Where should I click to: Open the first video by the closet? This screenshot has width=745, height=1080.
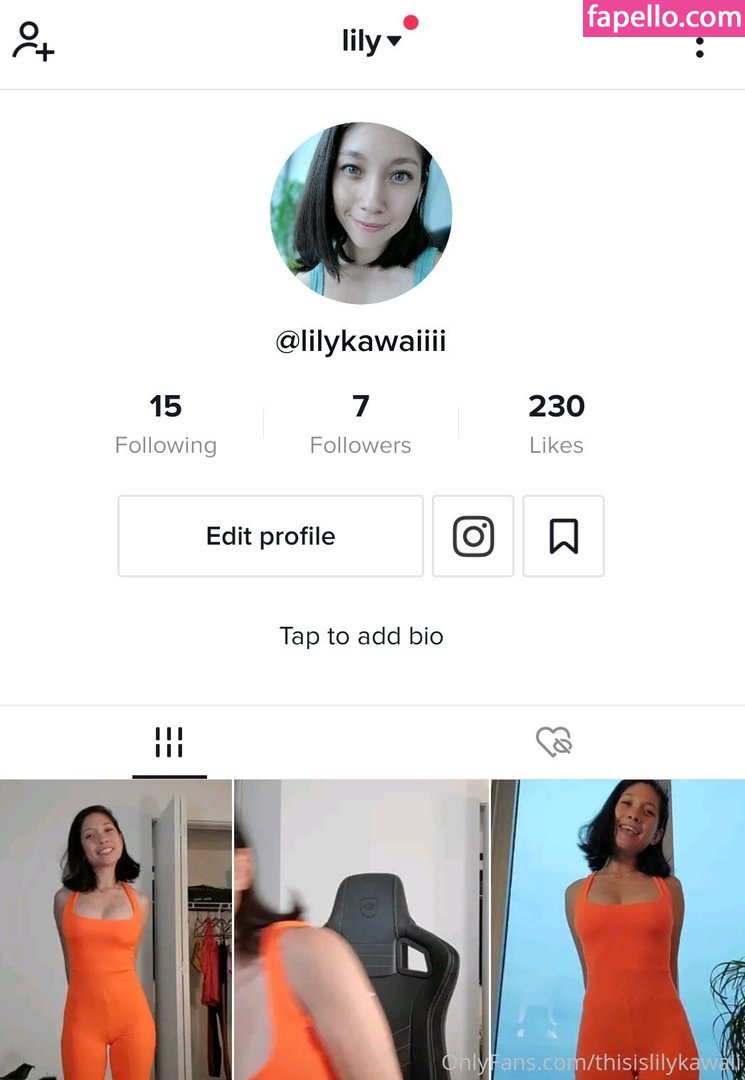(115, 930)
